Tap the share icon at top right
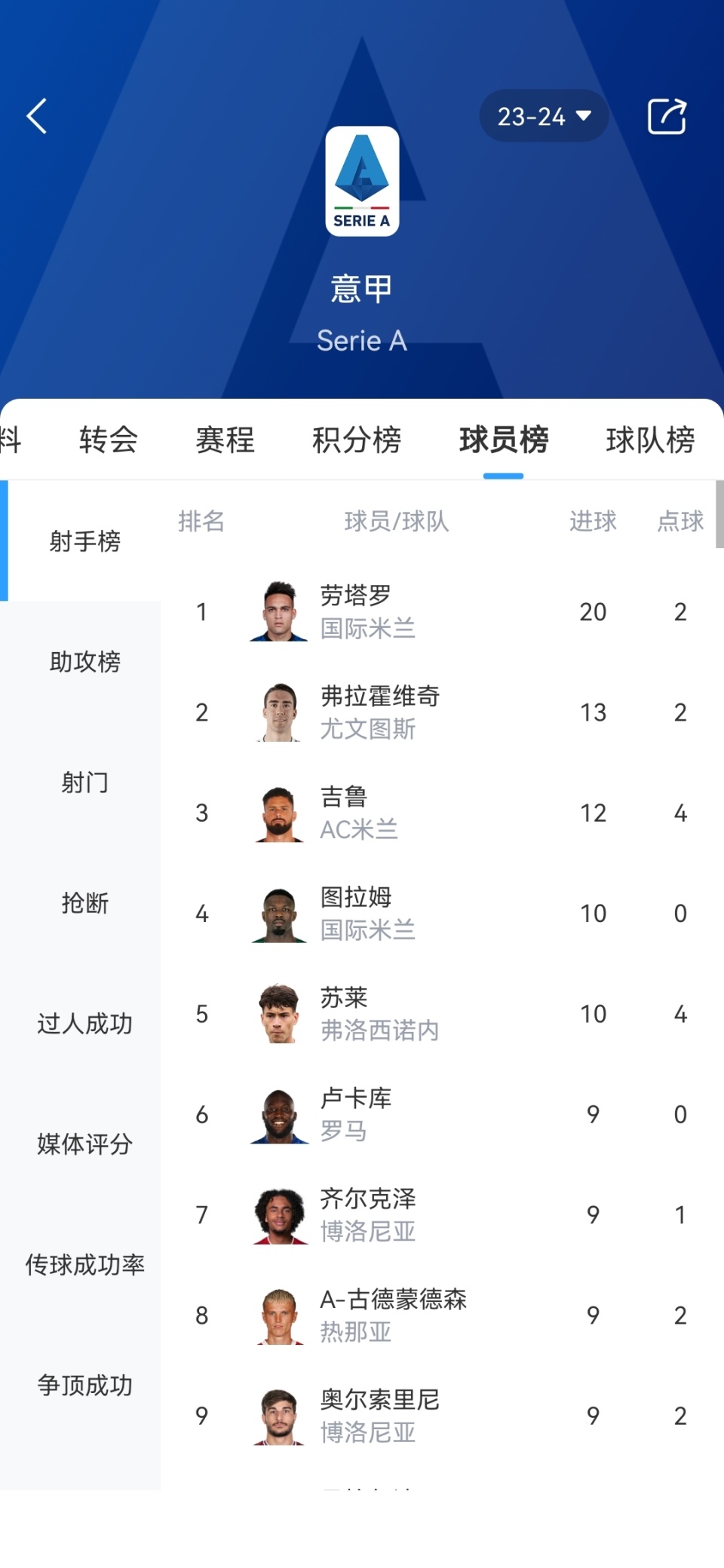This screenshot has width=724, height=1568. pyautogui.click(x=667, y=116)
